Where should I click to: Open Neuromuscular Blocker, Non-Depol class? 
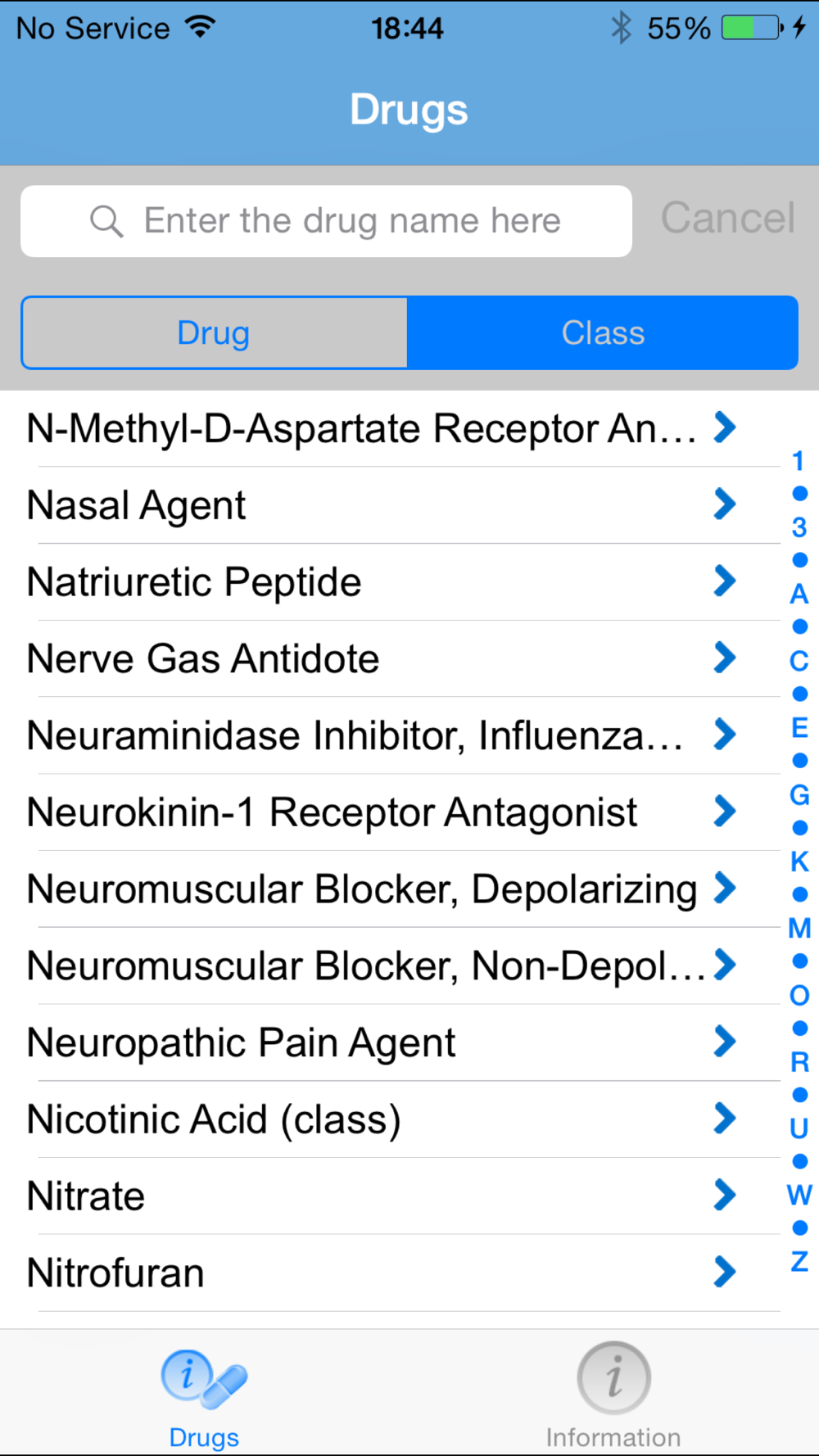coord(390,966)
